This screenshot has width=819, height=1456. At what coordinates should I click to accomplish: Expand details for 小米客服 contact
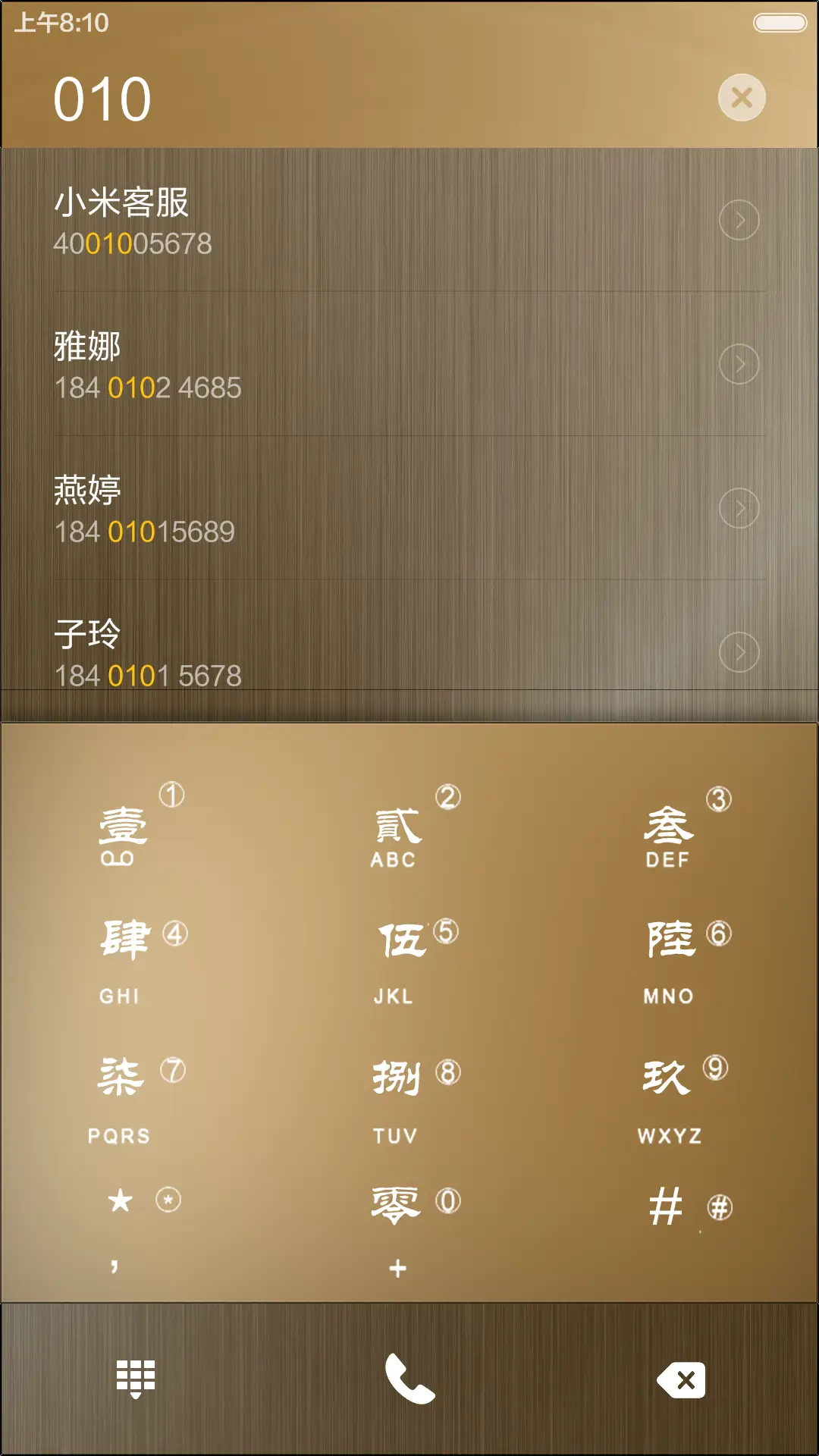pyautogui.click(x=739, y=221)
